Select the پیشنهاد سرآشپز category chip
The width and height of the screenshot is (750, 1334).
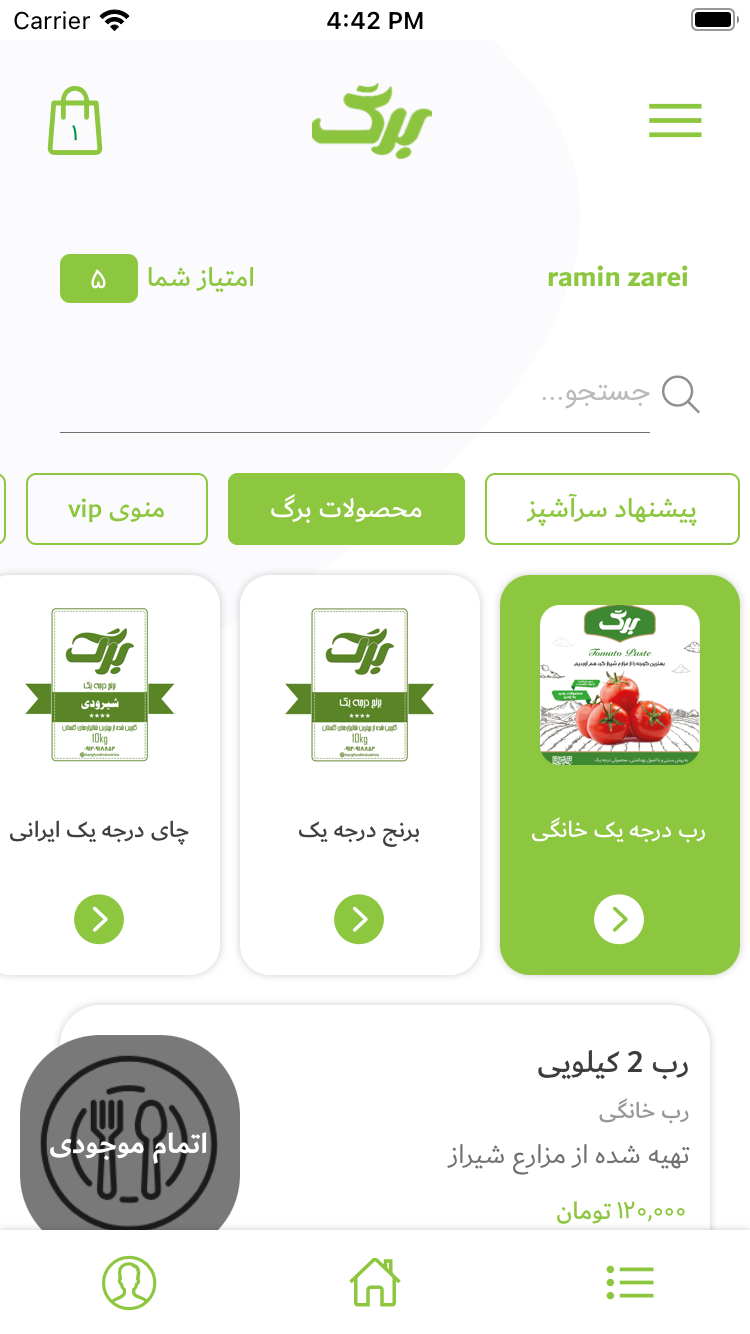[612, 509]
